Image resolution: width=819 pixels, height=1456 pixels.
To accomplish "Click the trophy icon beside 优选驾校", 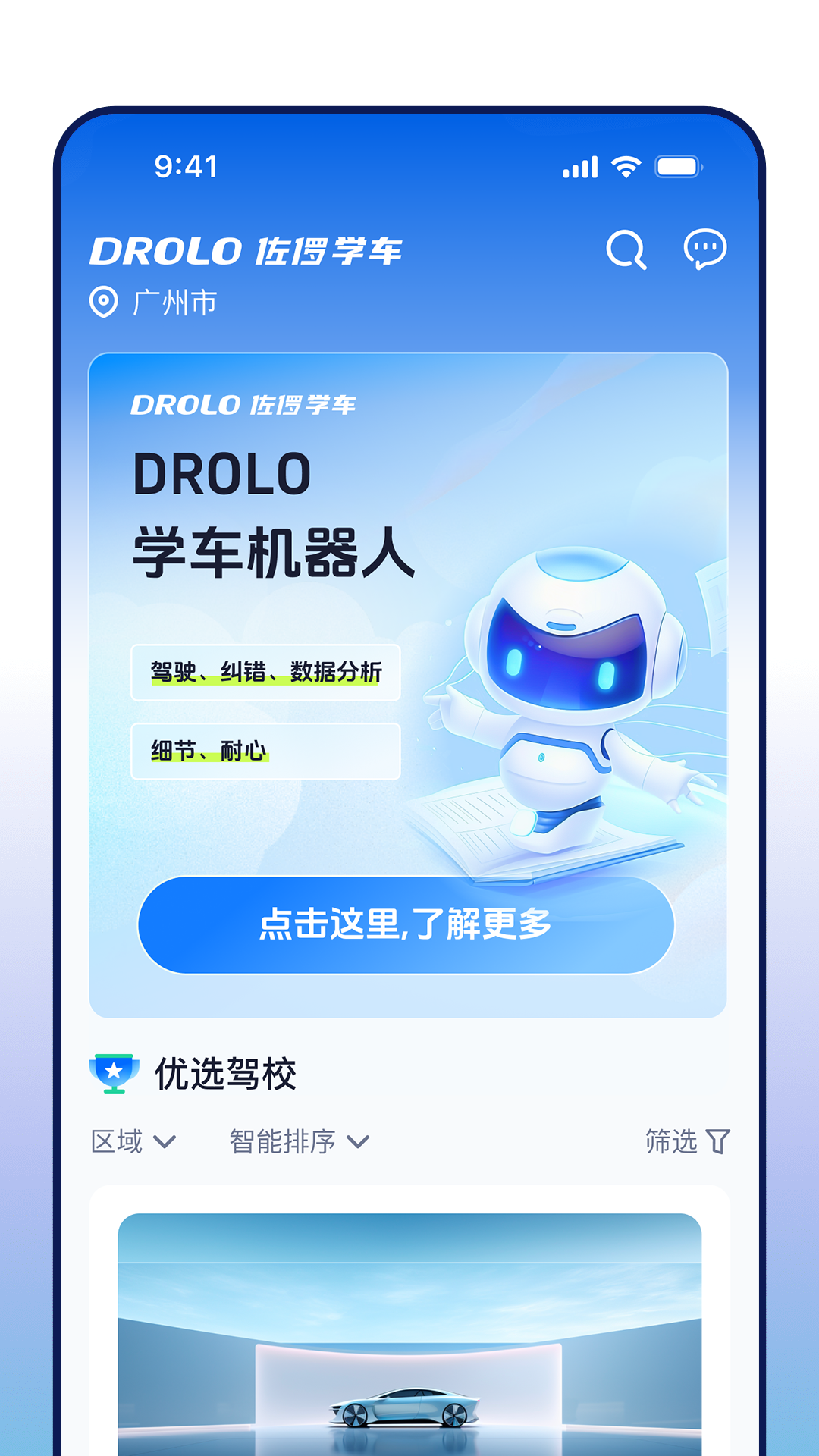I will pos(111,1072).
